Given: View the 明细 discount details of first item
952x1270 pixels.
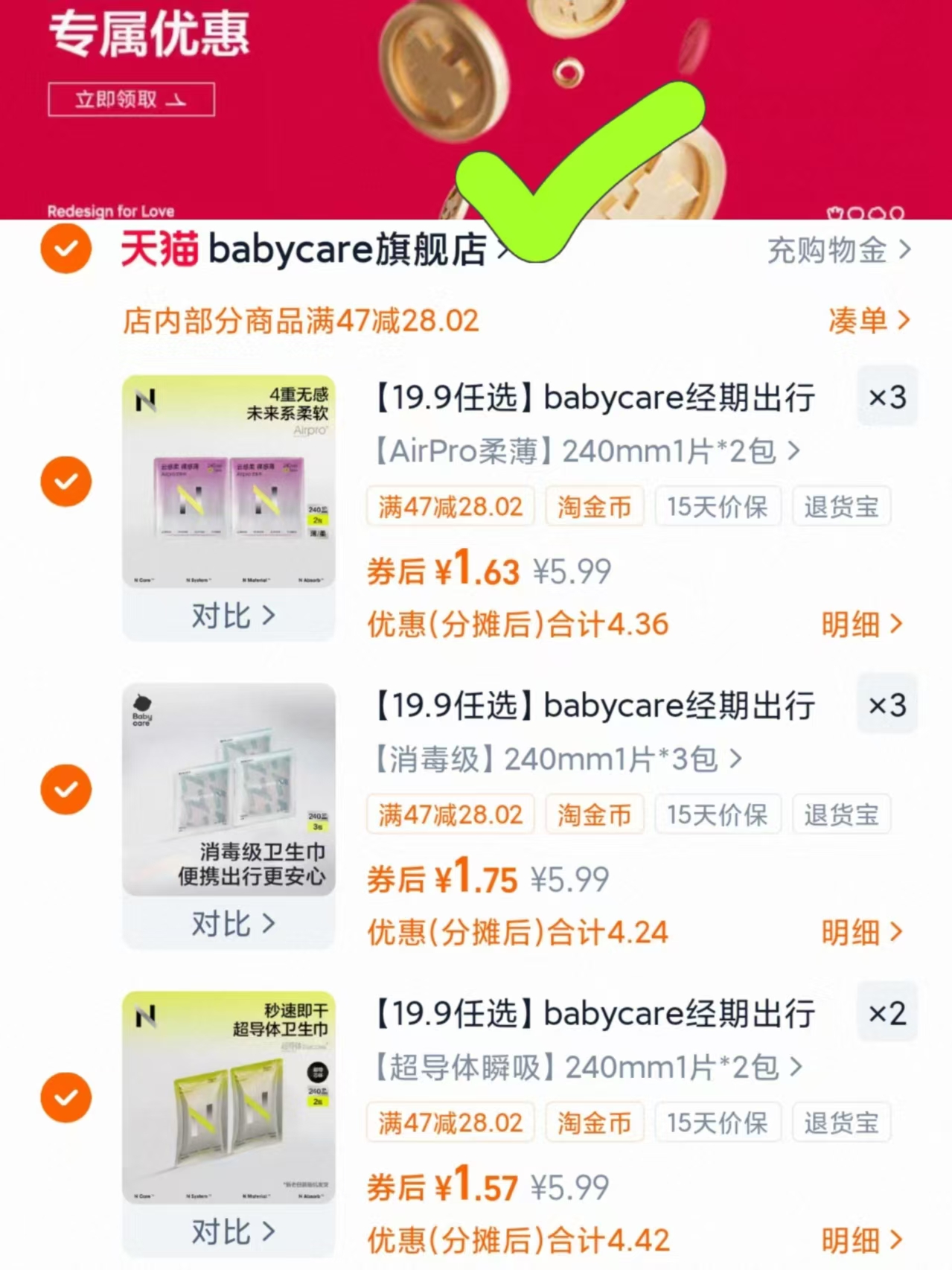Looking at the screenshot, I should pos(862,625).
